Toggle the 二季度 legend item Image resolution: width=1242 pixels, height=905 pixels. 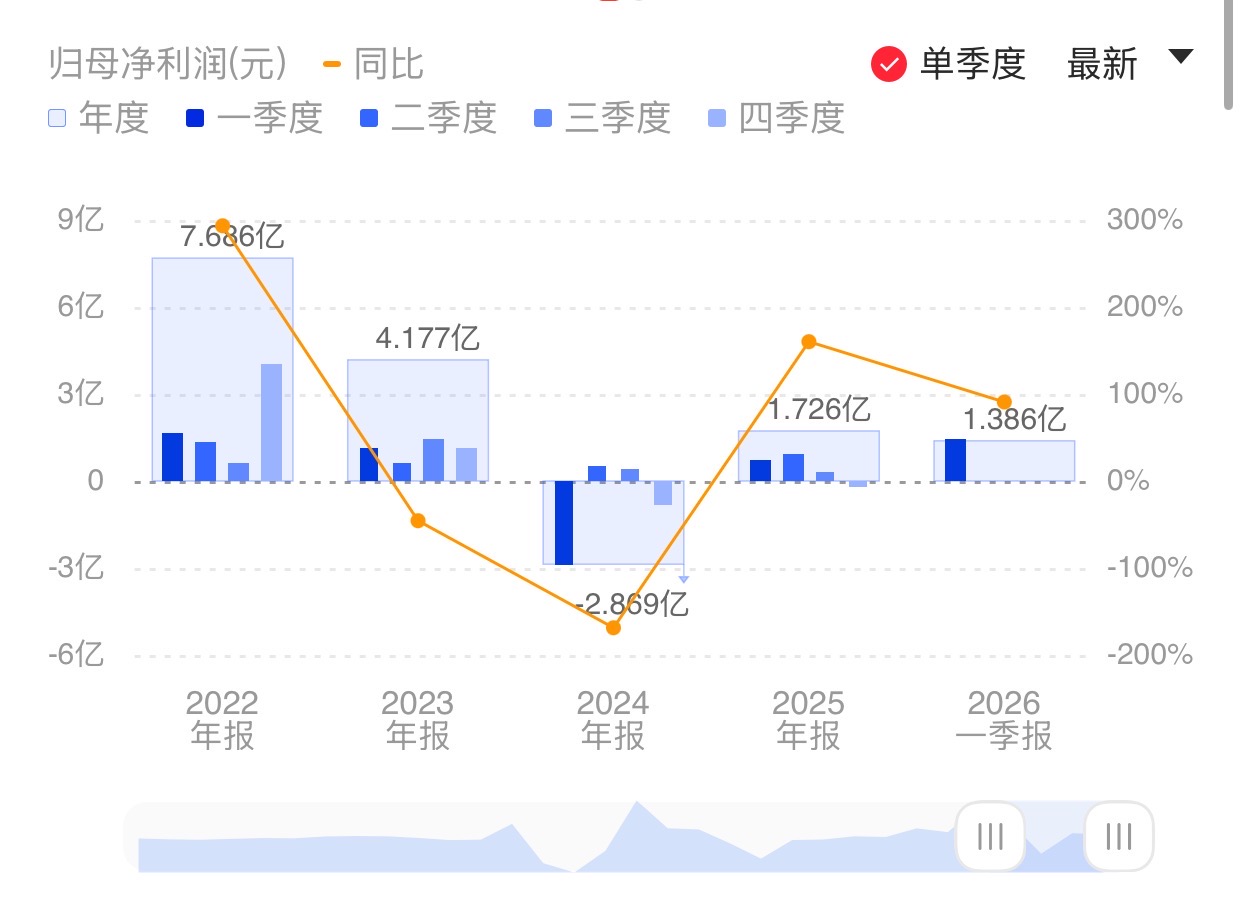click(x=428, y=118)
